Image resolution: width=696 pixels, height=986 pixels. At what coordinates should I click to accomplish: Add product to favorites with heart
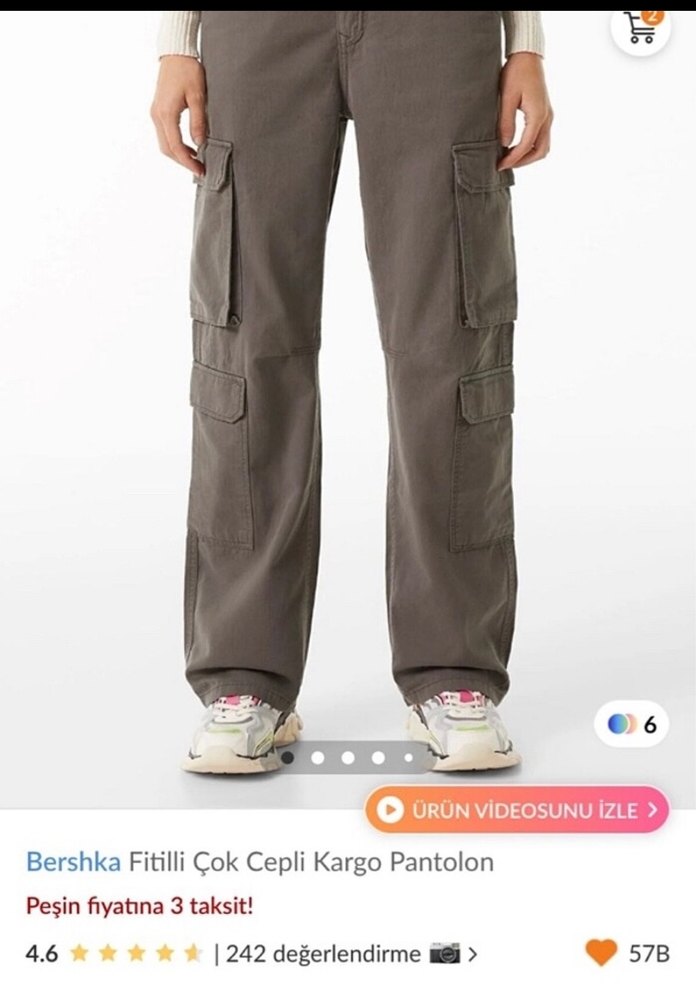(x=601, y=953)
